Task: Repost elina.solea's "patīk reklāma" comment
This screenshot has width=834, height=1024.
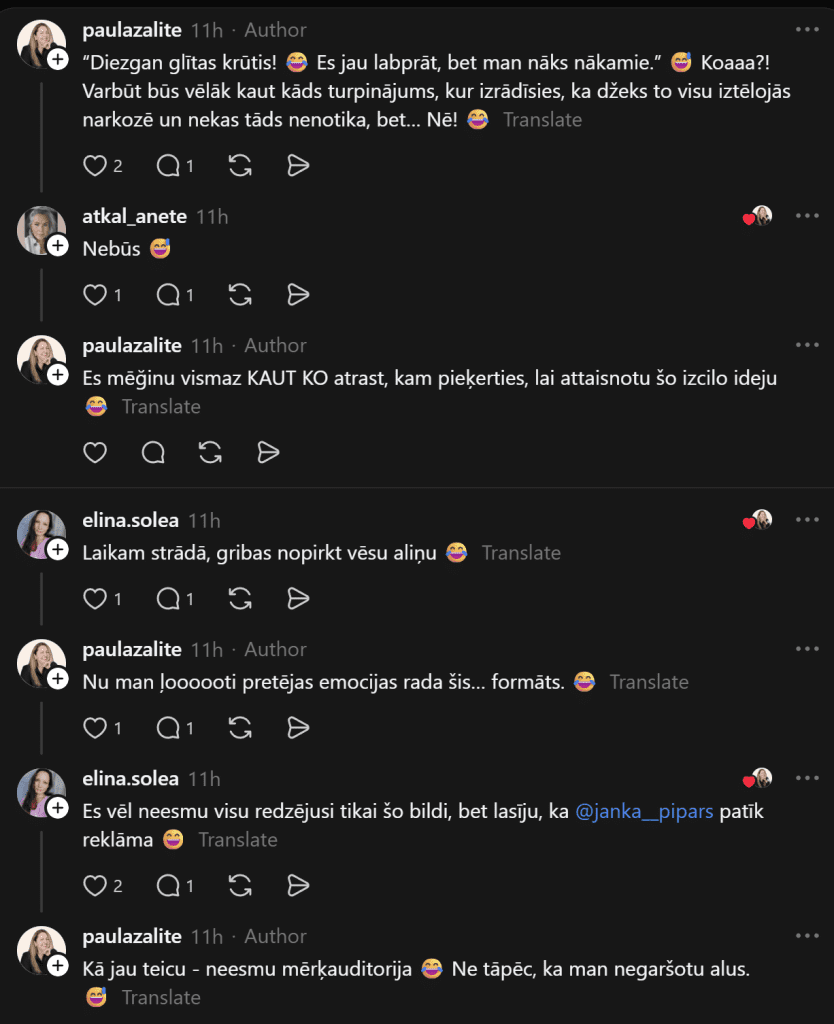Action: pos(239,885)
